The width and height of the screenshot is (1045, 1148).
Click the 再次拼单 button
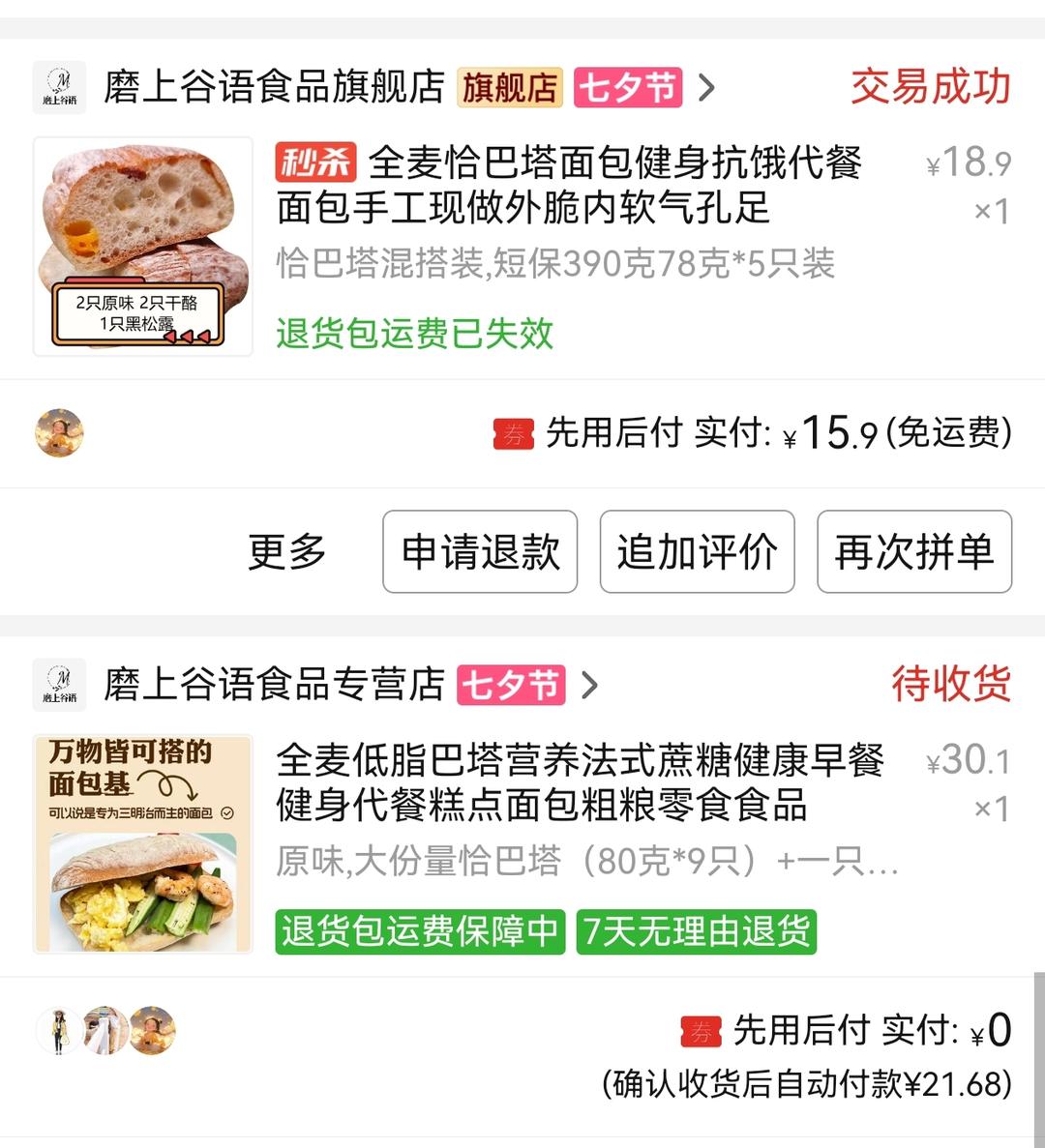pyautogui.click(x=913, y=552)
